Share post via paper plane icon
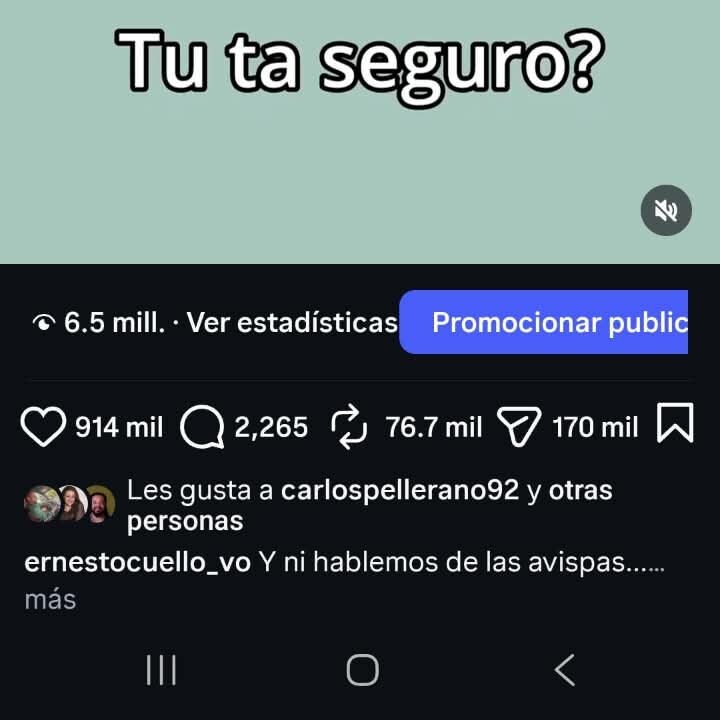720x720 pixels. tap(519, 427)
